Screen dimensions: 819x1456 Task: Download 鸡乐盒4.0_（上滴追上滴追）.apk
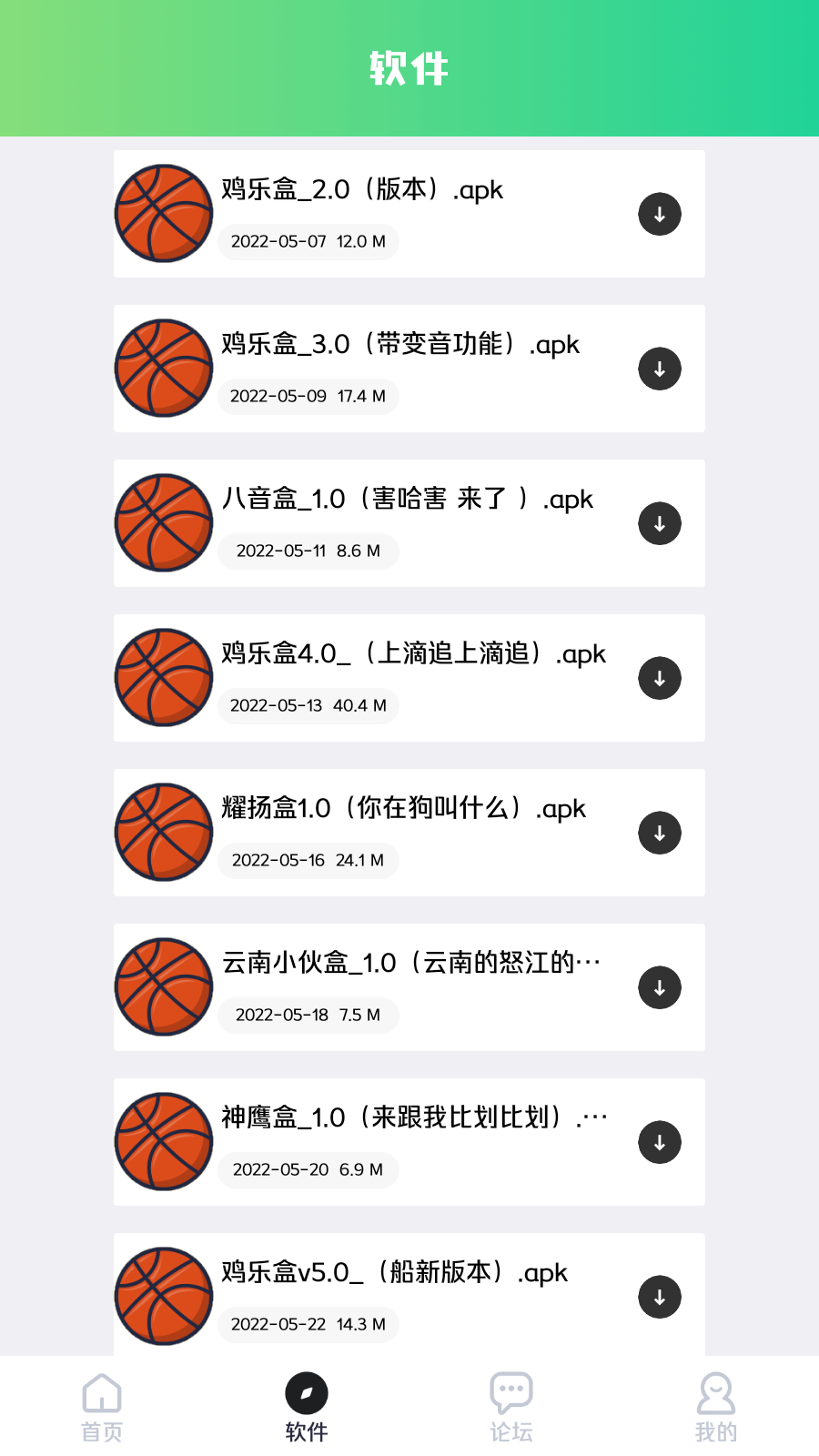pos(660,679)
